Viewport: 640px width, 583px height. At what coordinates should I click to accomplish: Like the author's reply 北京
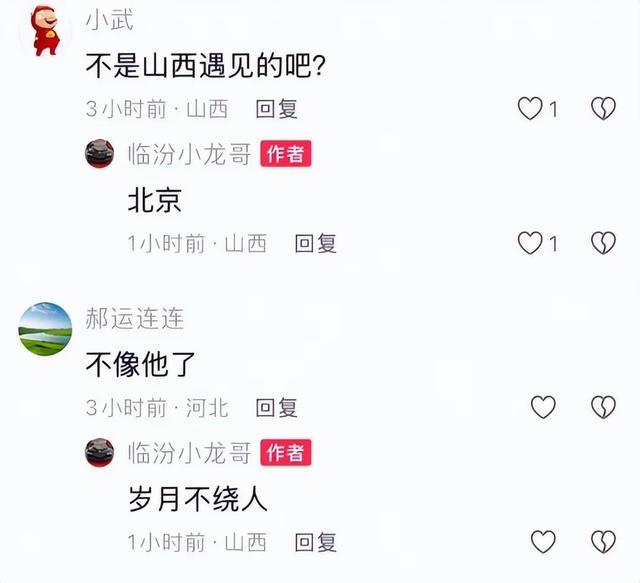point(530,242)
